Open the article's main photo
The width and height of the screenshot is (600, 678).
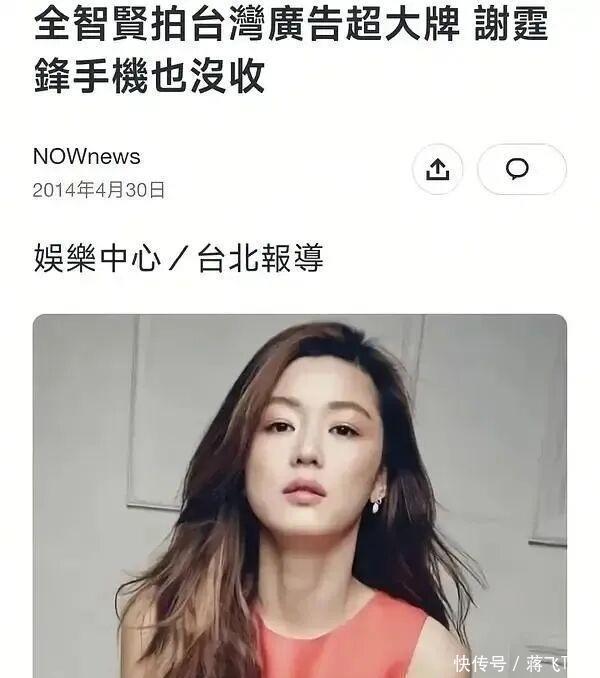(300, 495)
